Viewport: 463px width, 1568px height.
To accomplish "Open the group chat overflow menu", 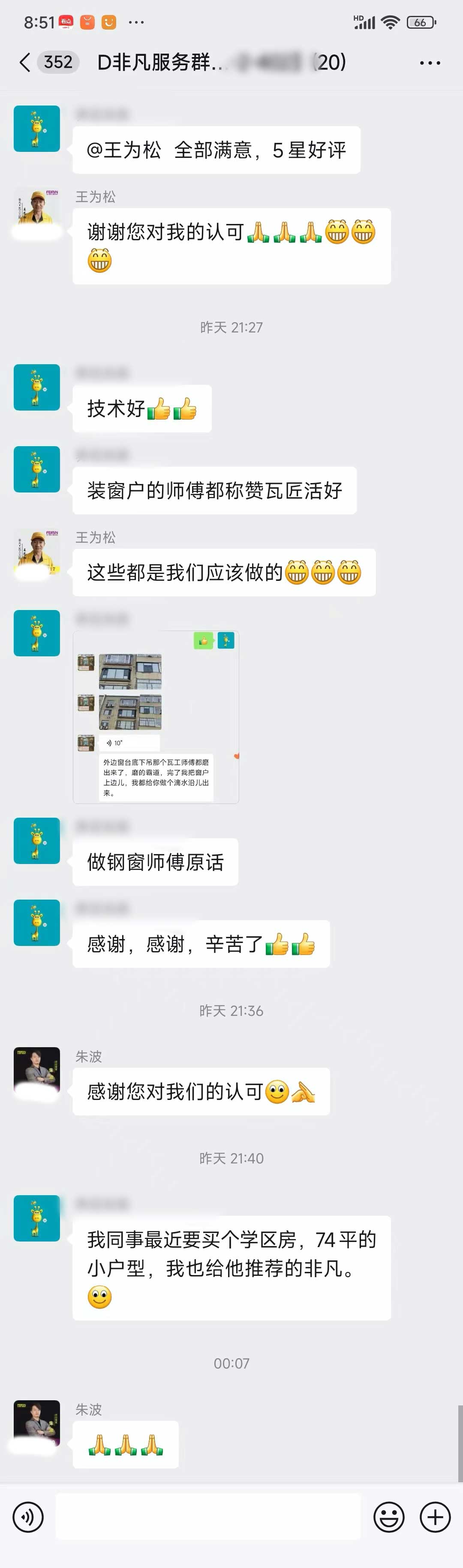I will [430, 63].
